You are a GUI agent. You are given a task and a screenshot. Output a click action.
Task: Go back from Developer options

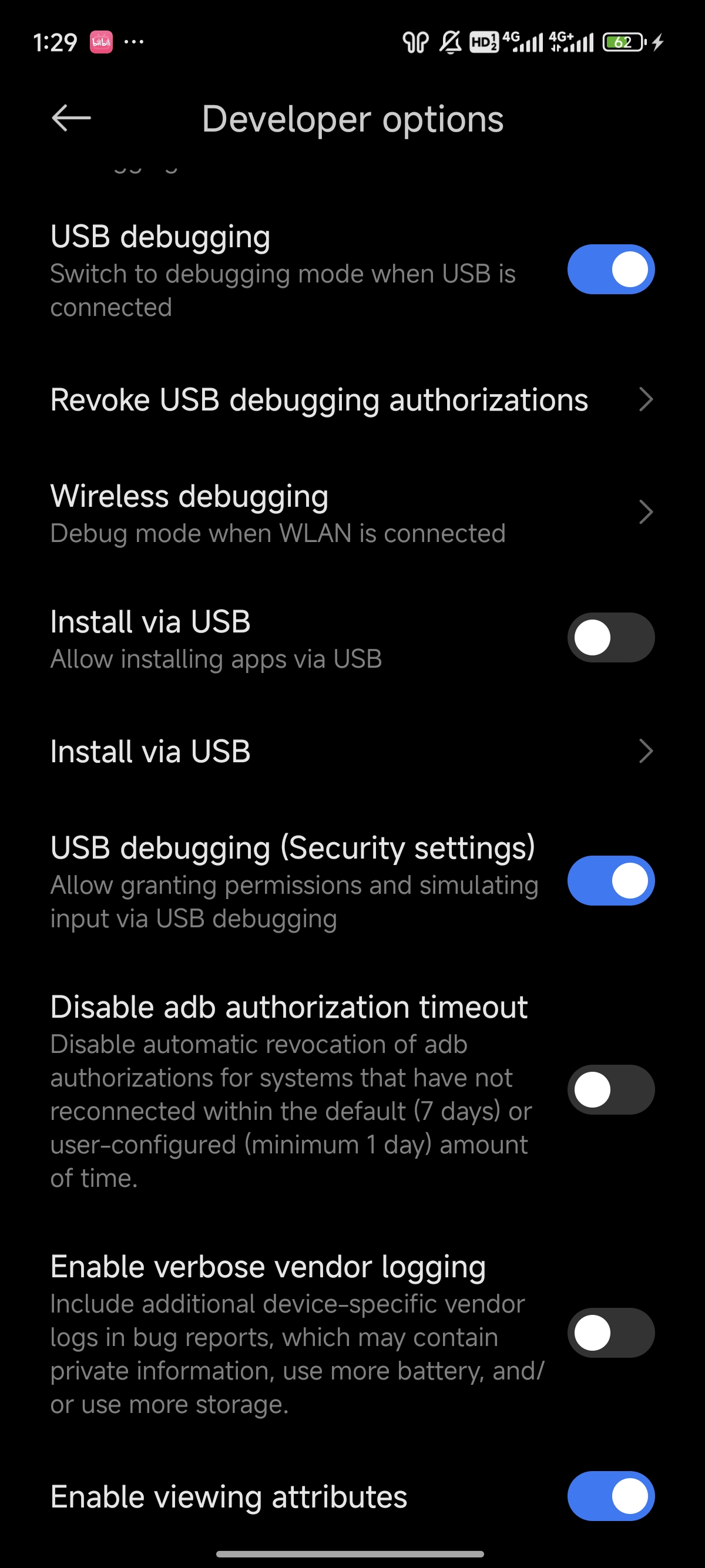click(71, 118)
